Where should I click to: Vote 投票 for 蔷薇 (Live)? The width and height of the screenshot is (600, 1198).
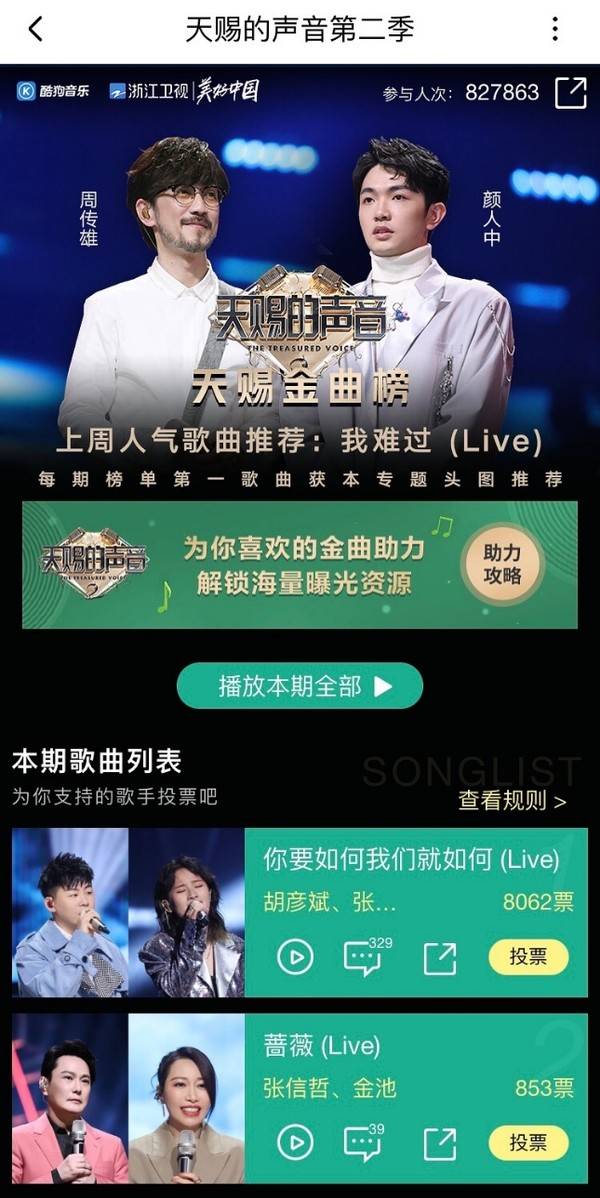pyautogui.click(x=528, y=1142)
